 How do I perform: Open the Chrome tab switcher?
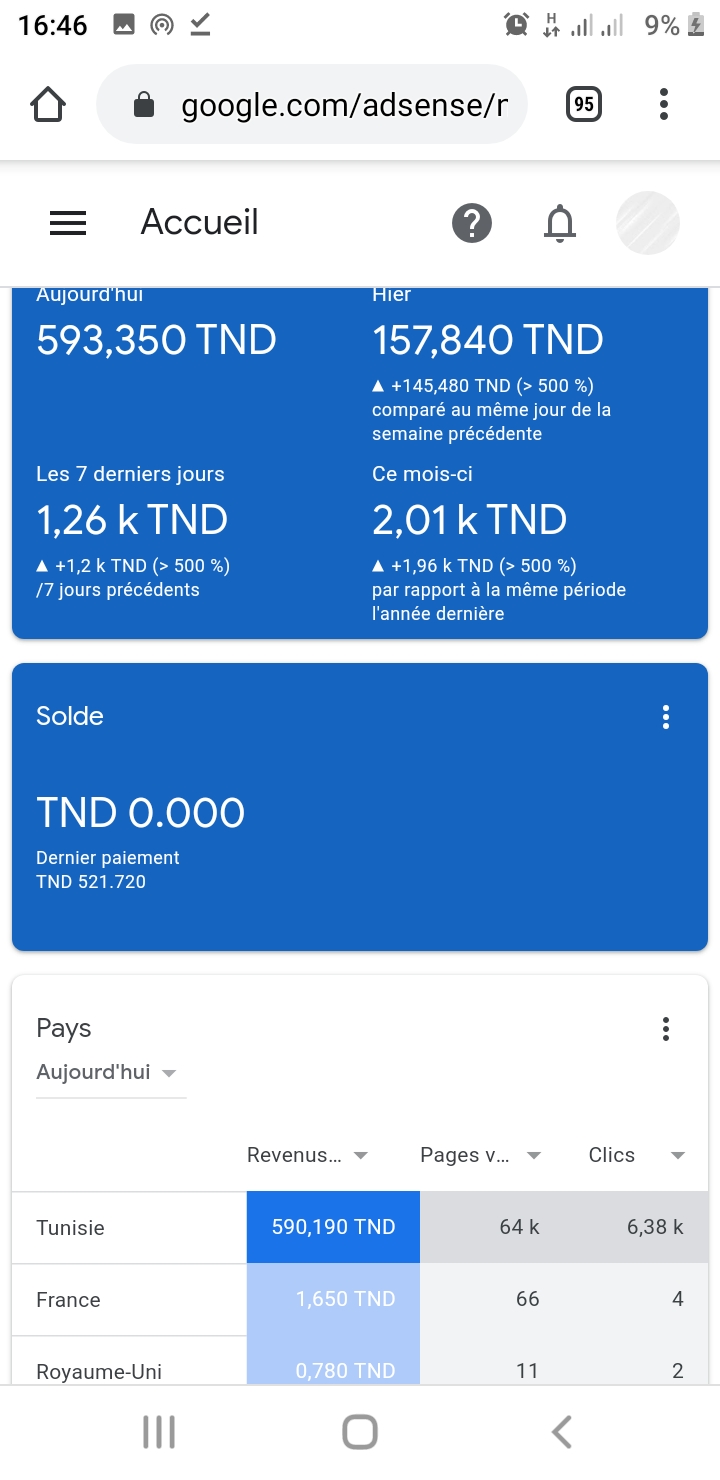584,104
